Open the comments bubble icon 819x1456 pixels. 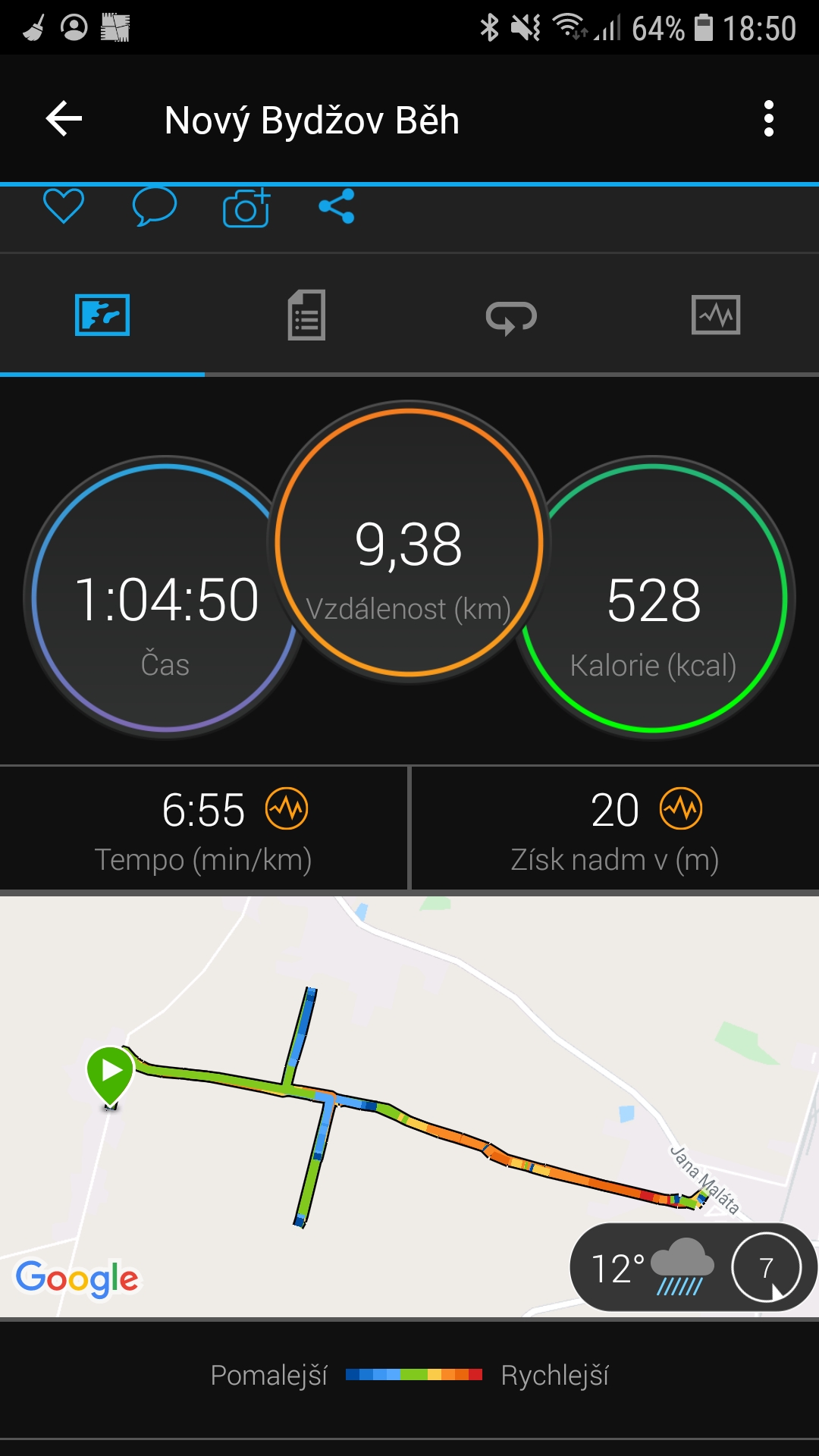155,206
